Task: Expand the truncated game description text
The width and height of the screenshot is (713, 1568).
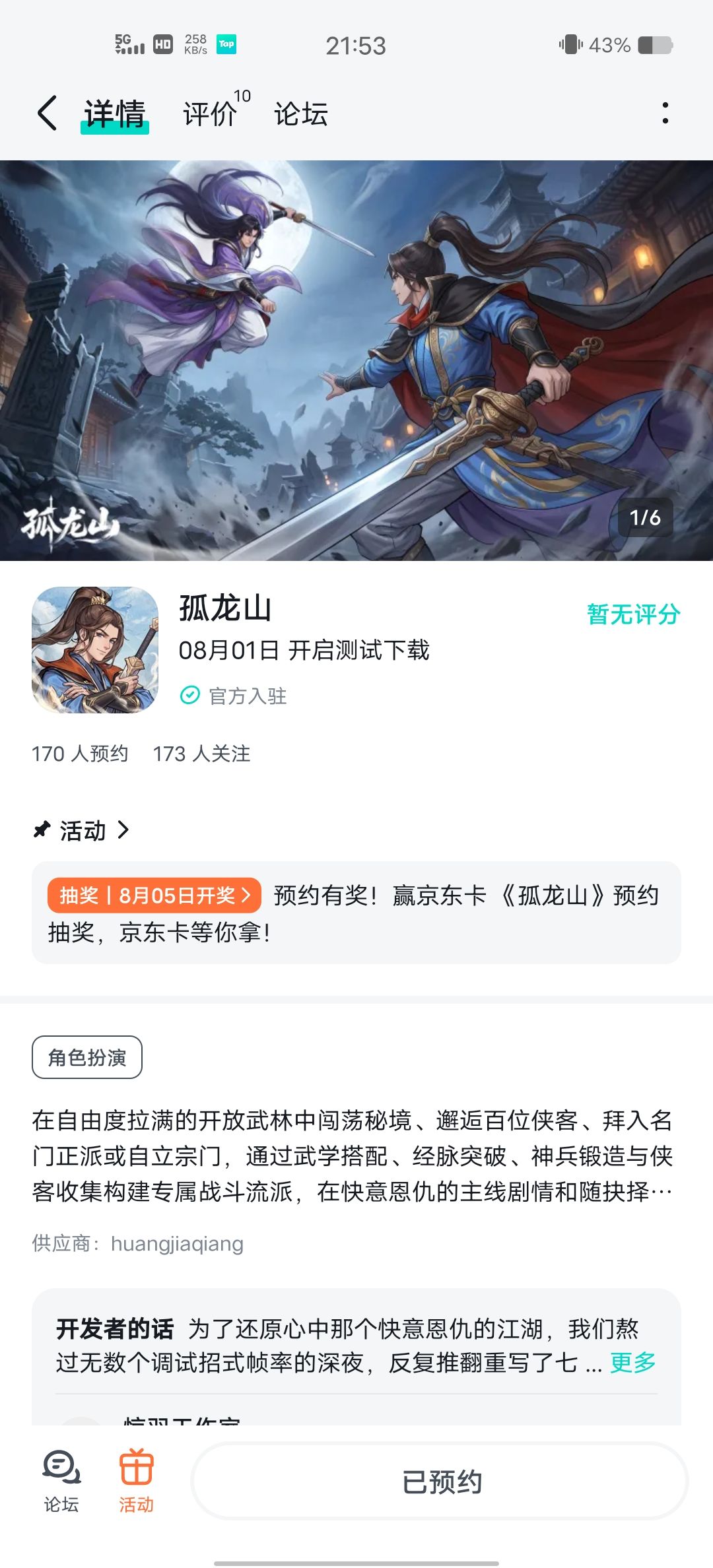Action: (x=353, y=1156)
